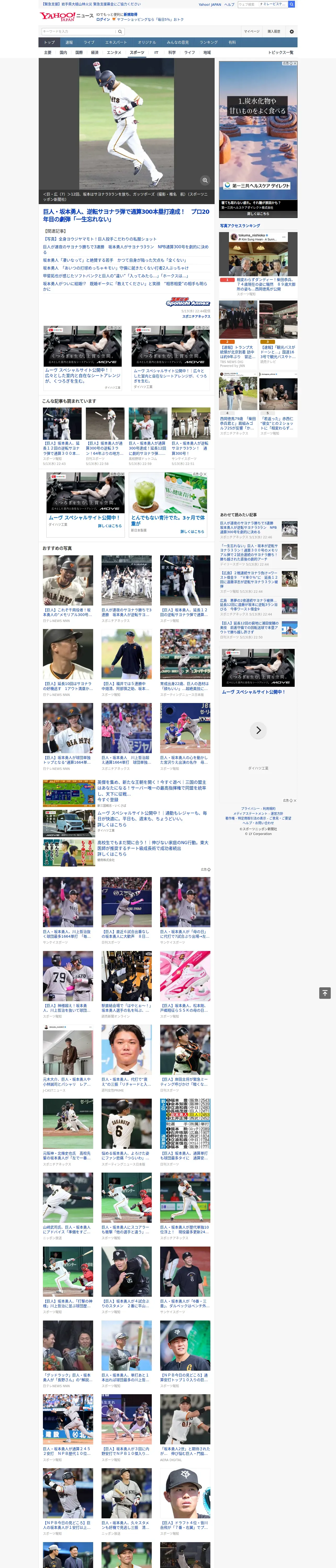Open プライバシー・利用規約 footer link
This screenshot has width=336, height=1568.
(258, 808)
